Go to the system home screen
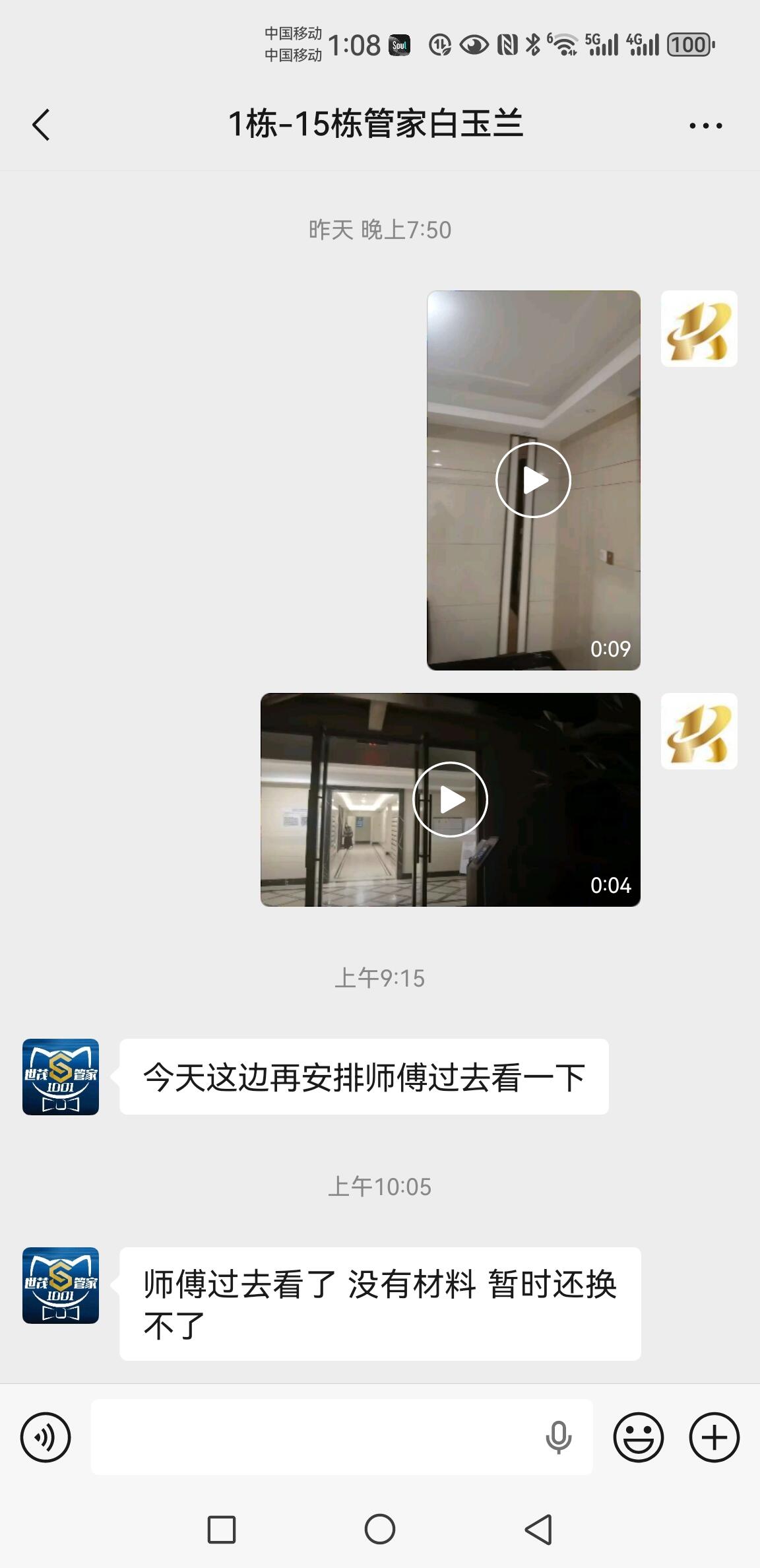 click(380, 1529)
